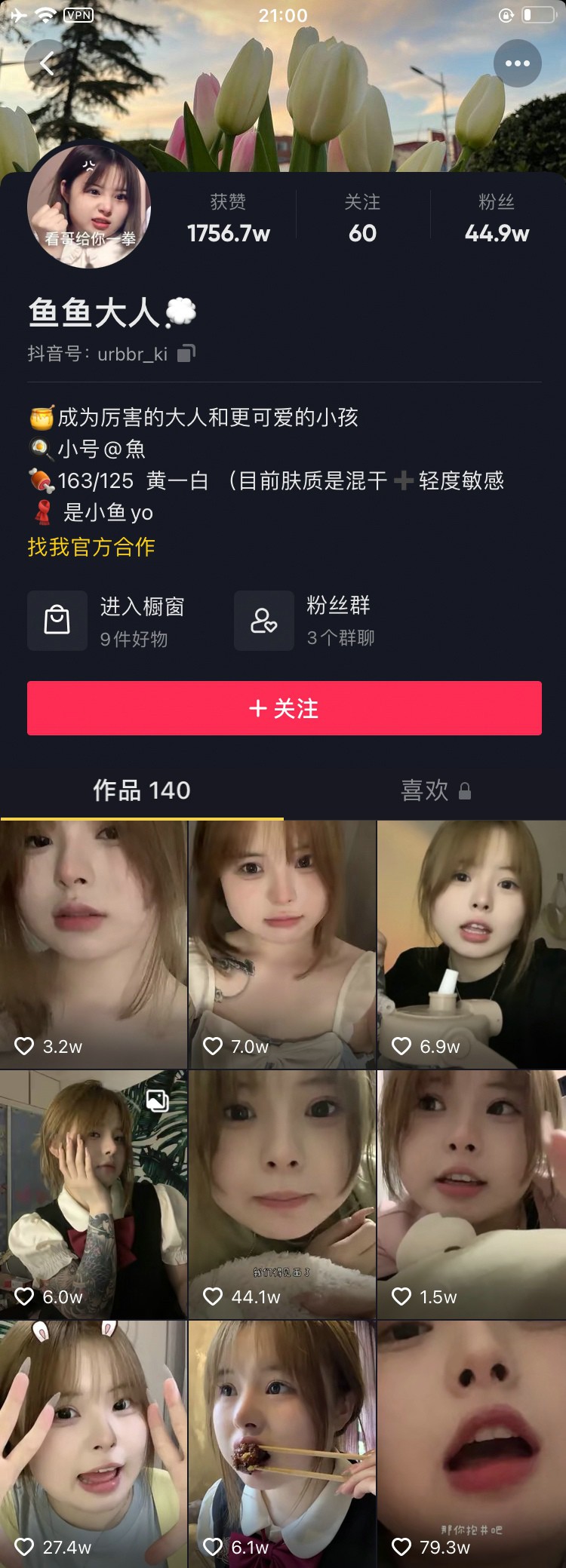Play the video with 44.1w likes

pyautogui.click(x=282, y=1194)
